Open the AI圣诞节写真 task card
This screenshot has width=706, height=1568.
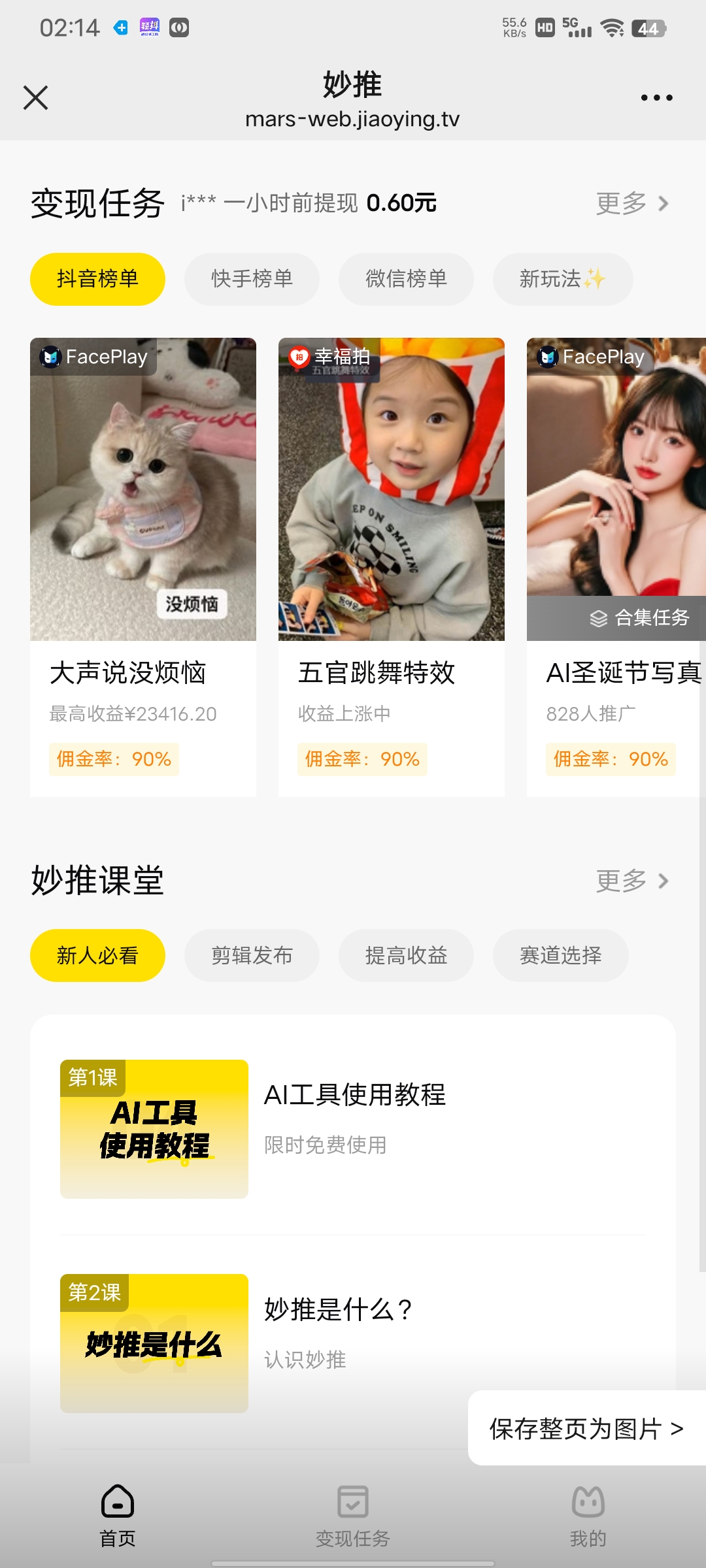[x=616, y=567]
